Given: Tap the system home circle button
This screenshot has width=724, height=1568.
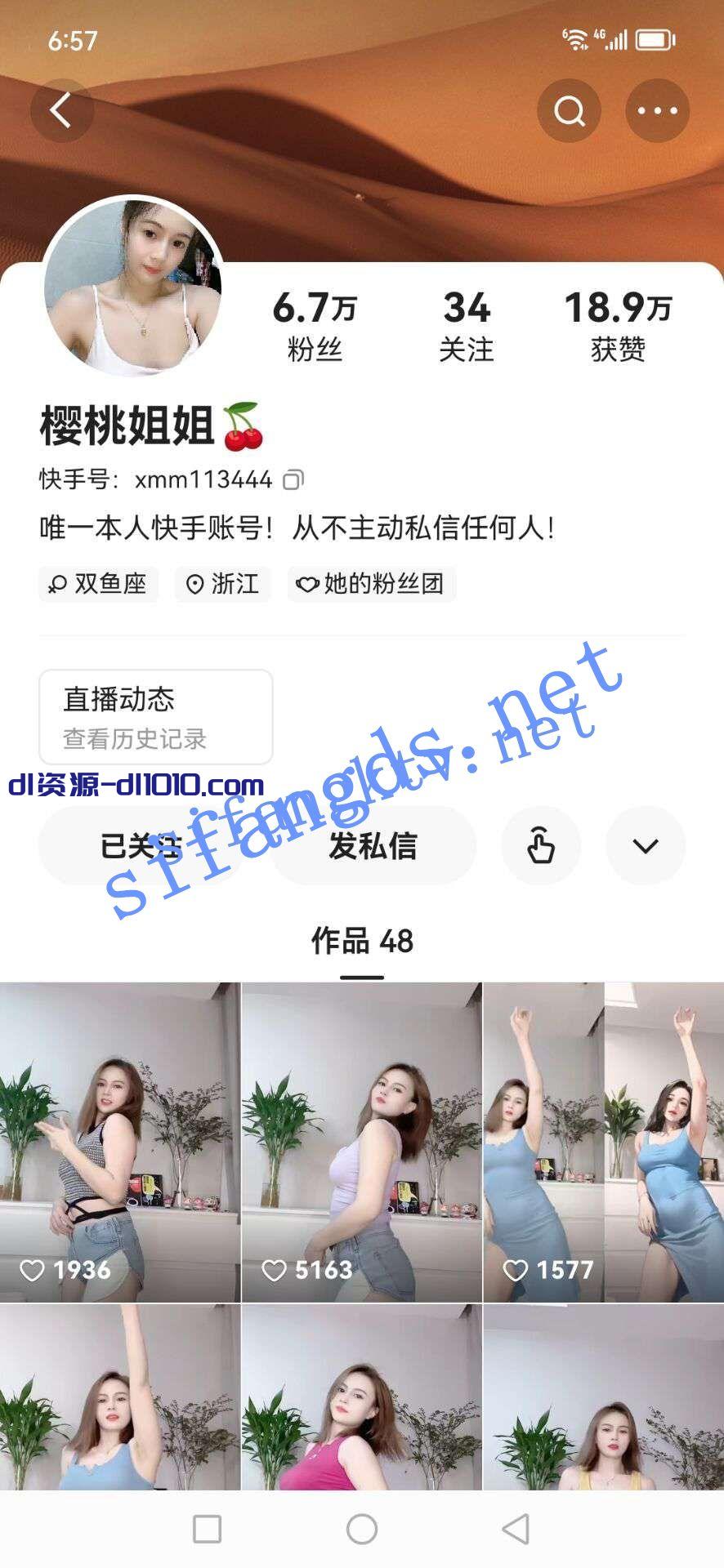Looking at the screenshot, I should click(362, 1529).
